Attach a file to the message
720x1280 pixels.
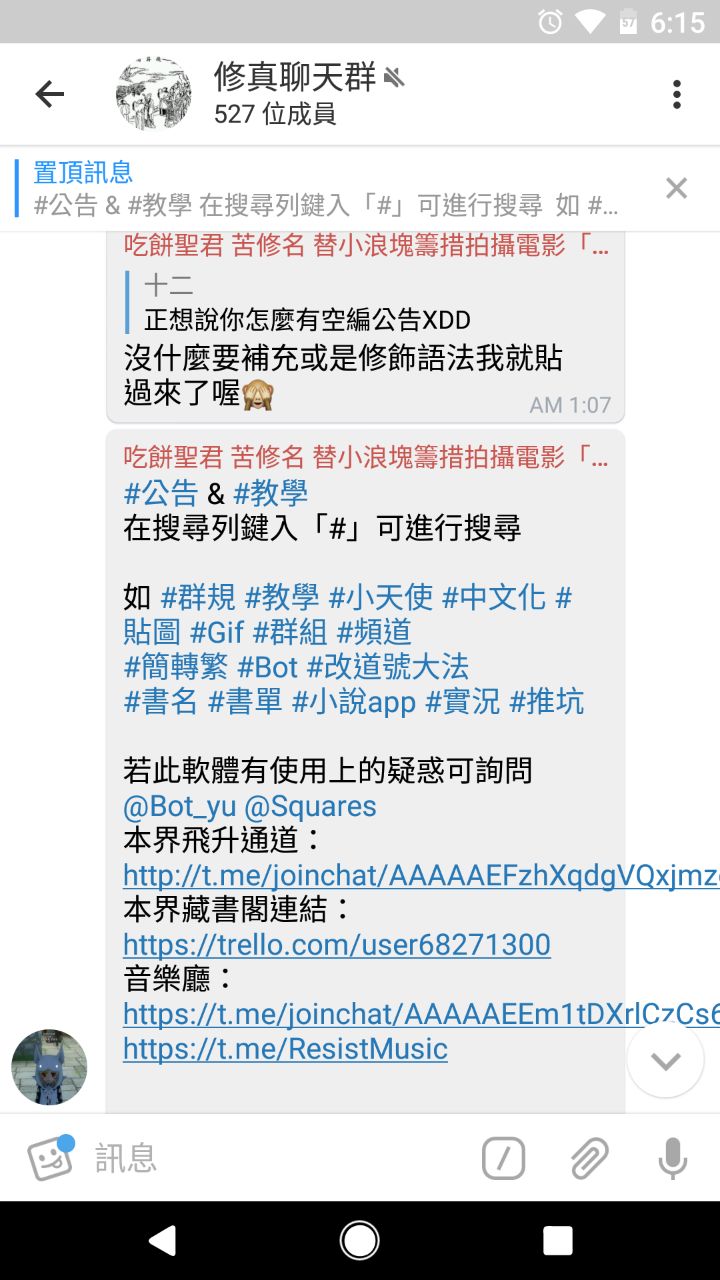589,1158
